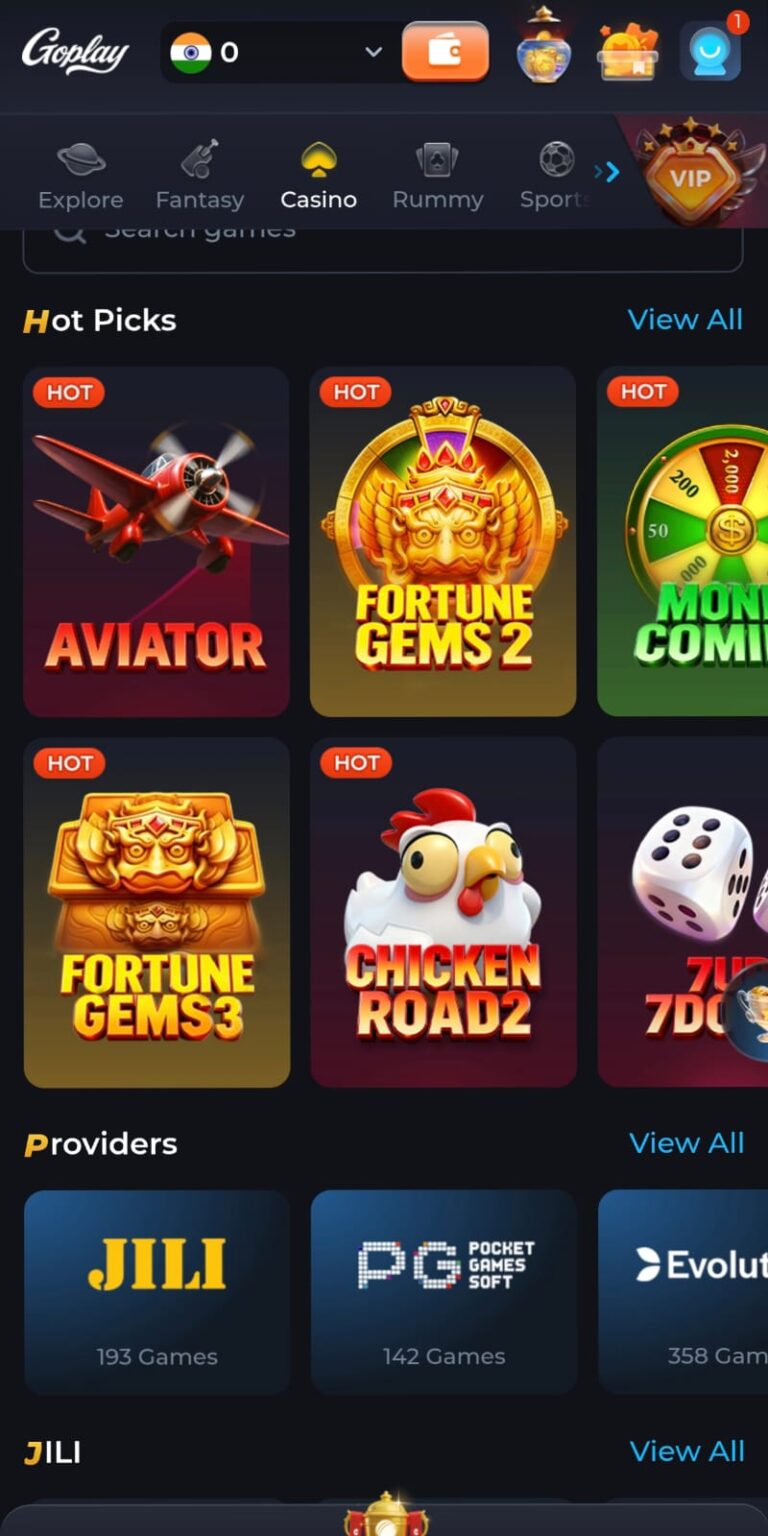Open the wallet deposit button
This screenshot has height=1536, width=768.
(x=445, y=51)
